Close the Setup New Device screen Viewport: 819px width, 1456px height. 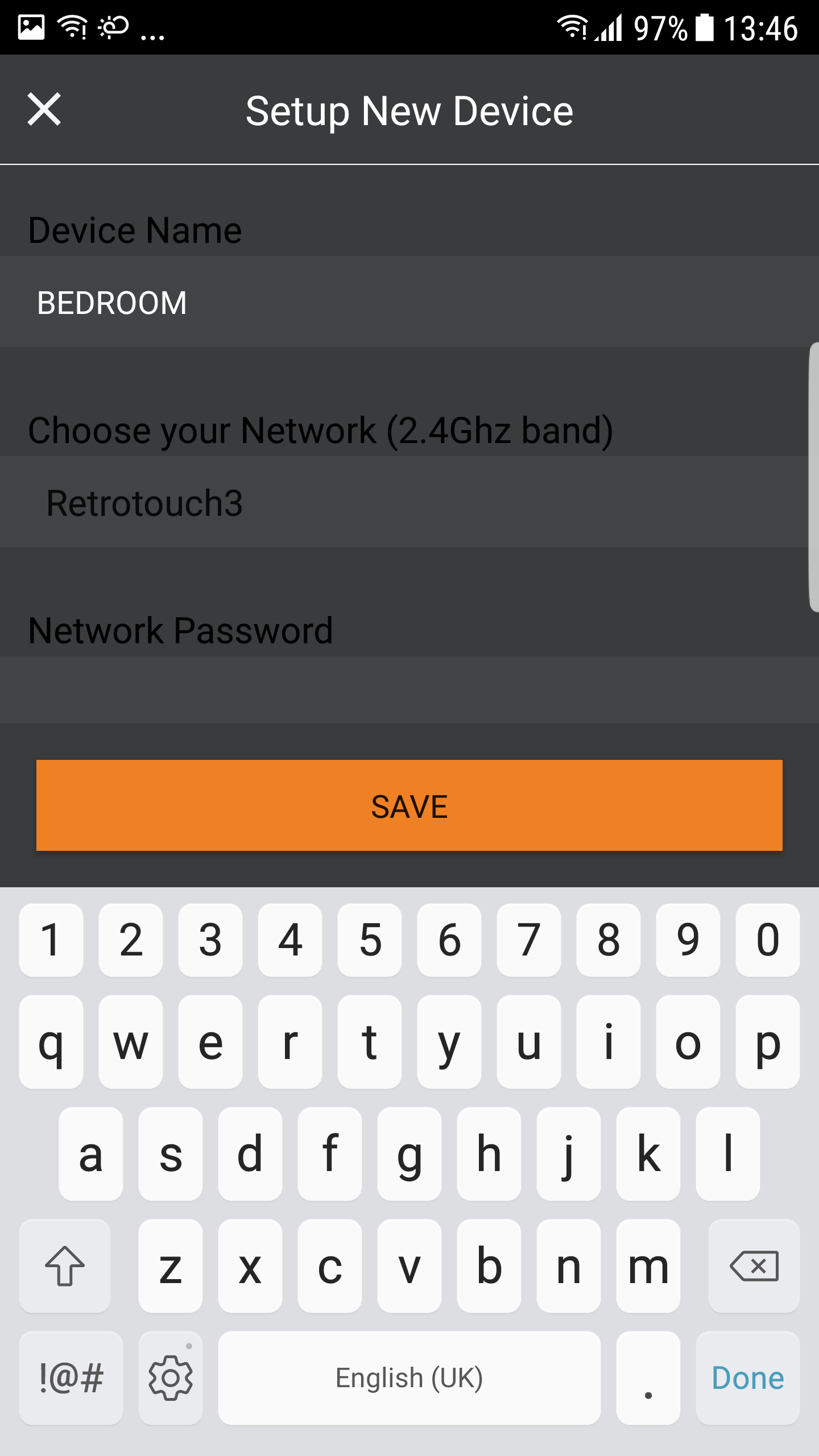(44, 109)
